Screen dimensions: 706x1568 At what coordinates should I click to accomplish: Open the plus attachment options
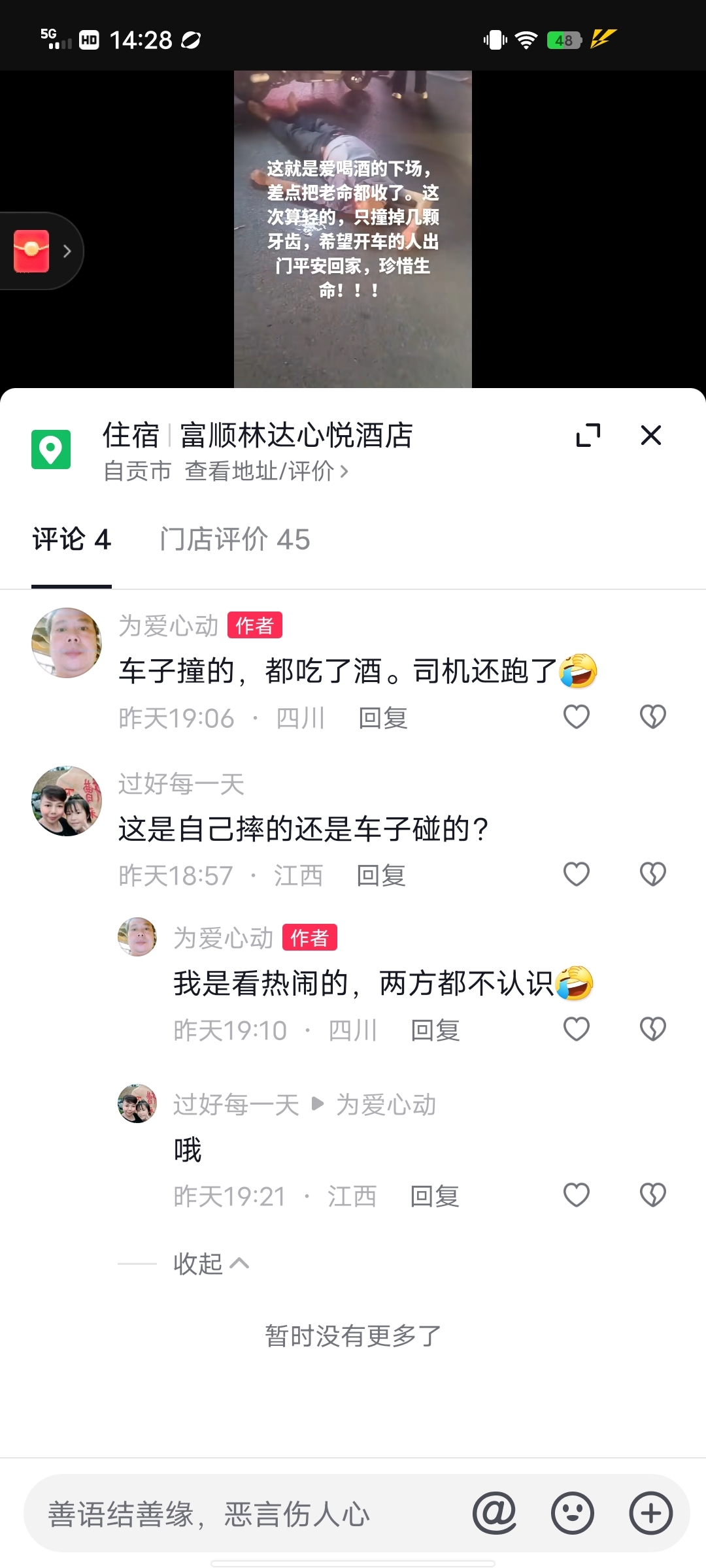650,1513
